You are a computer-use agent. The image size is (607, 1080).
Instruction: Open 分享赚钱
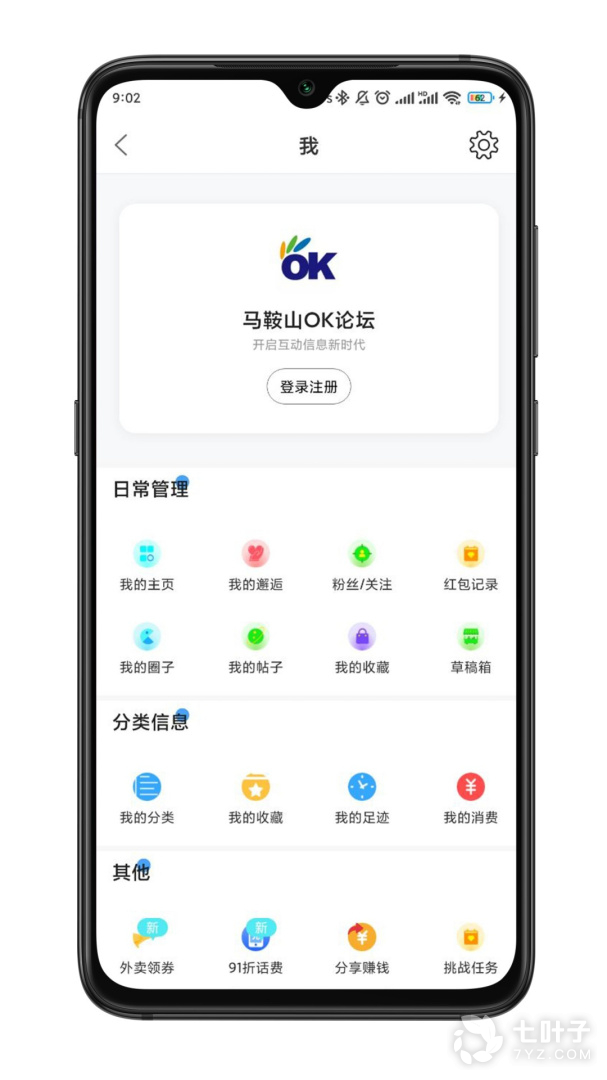pos(362,948)
